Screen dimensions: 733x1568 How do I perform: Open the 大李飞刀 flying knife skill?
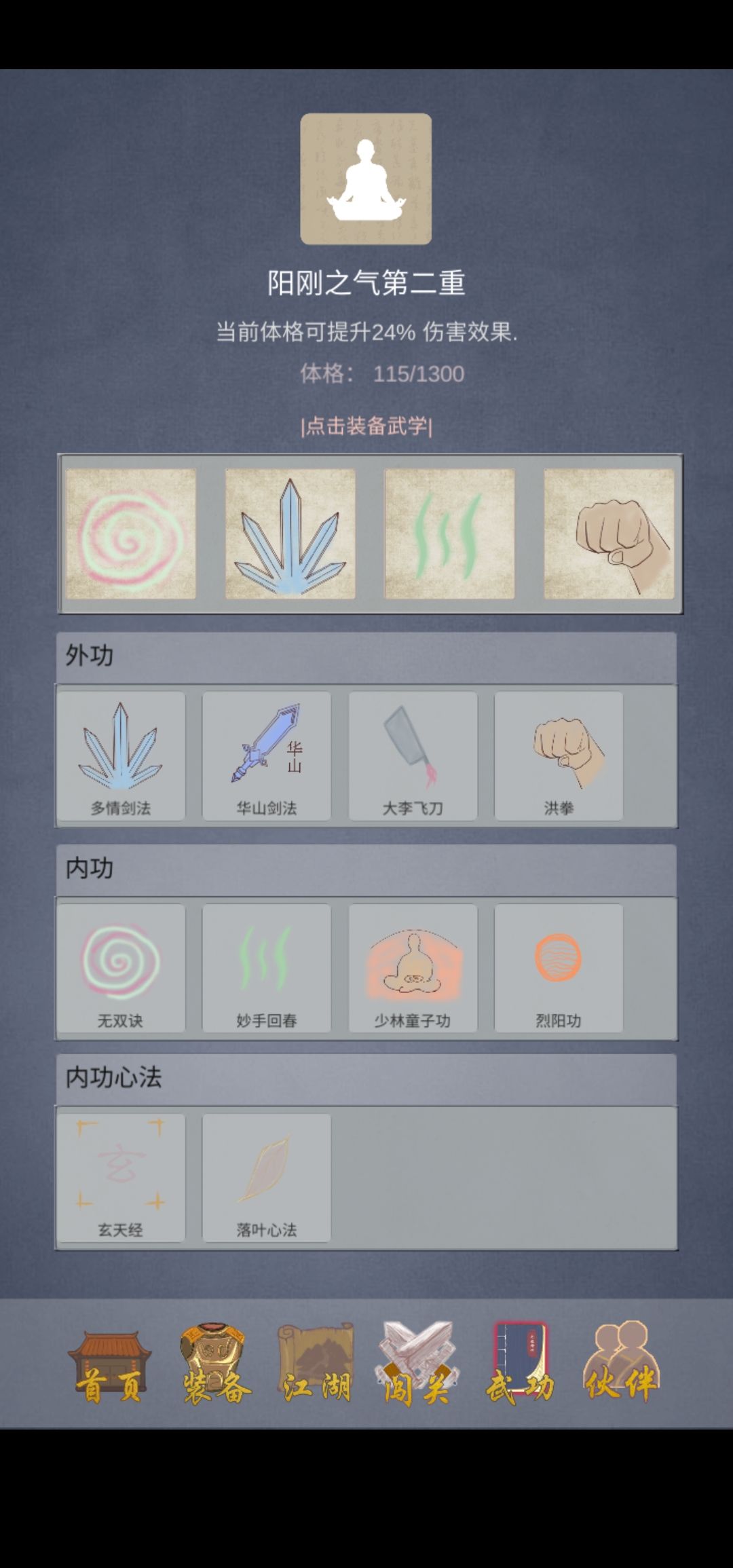[414, 753]
